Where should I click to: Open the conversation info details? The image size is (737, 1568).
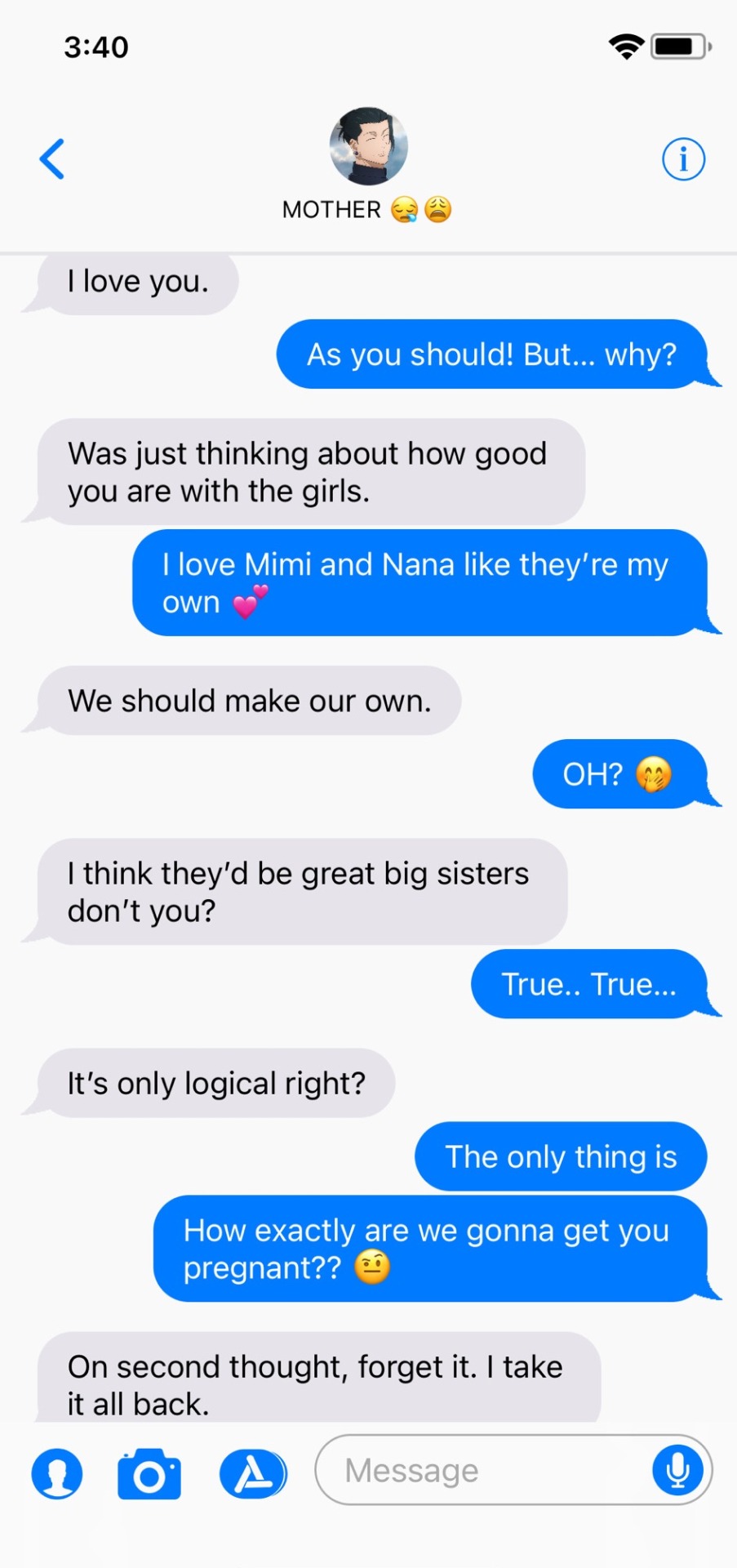click(x=682, y=158)
